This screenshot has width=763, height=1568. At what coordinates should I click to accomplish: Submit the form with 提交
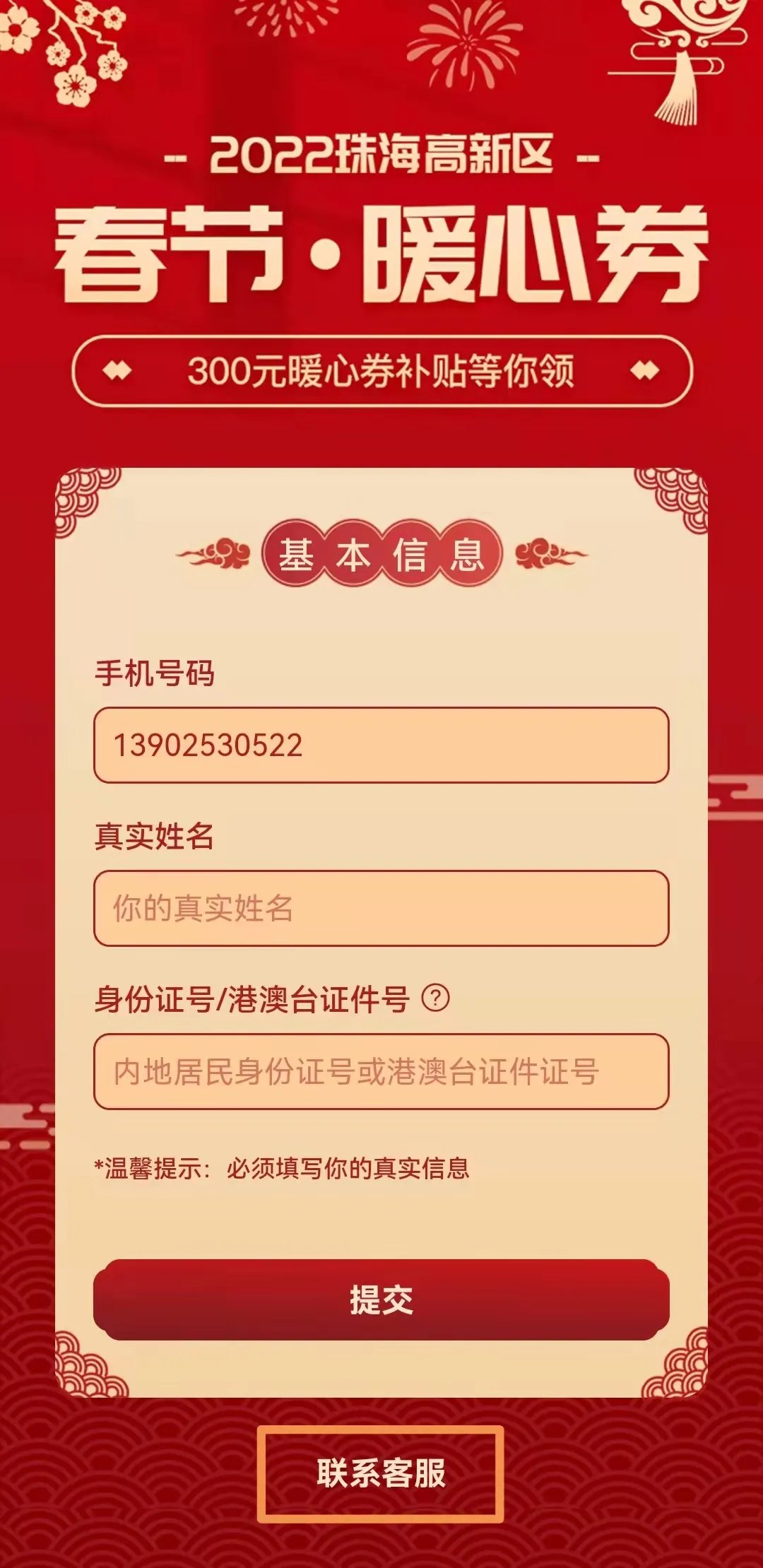(x=381, y=1300)
